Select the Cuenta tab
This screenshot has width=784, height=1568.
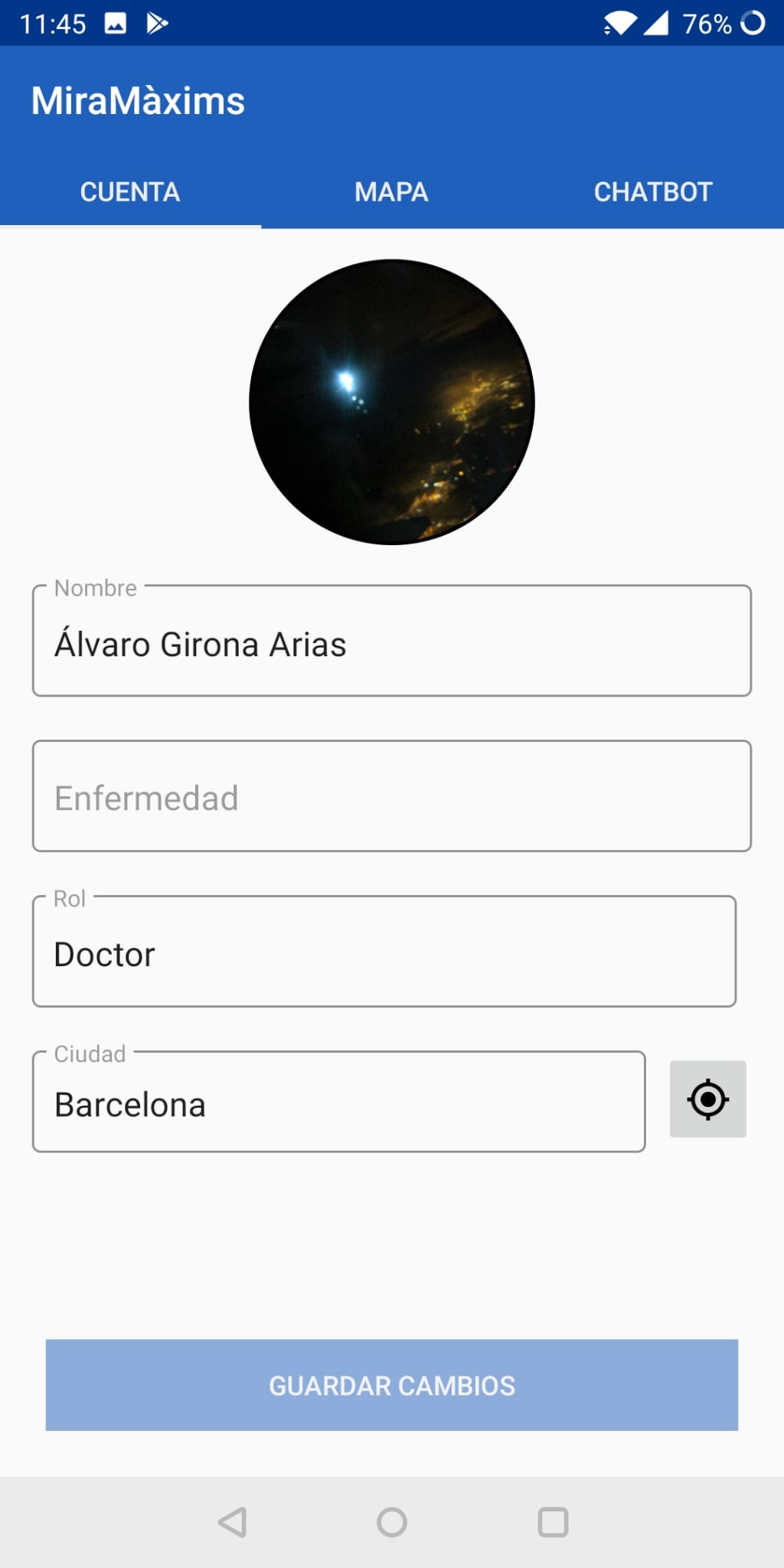pyautogui.click(x=130, y=191)
